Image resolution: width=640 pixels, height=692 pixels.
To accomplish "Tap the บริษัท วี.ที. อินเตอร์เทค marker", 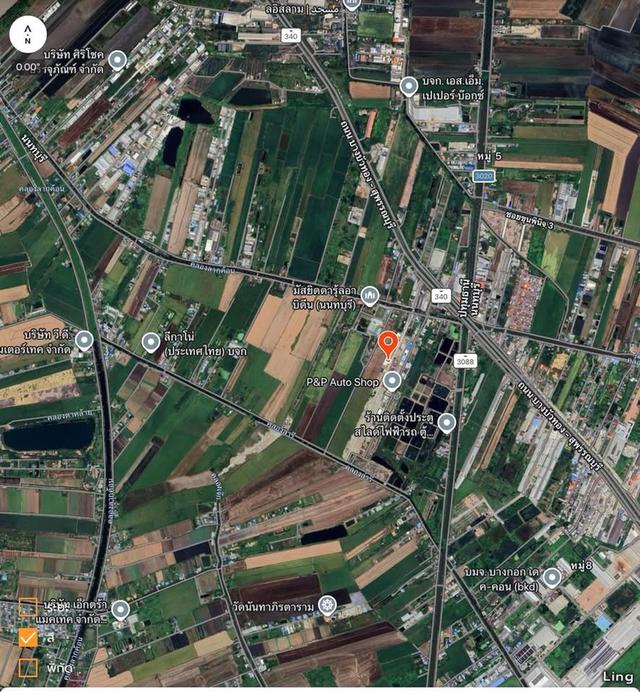I will coord(84,341).
